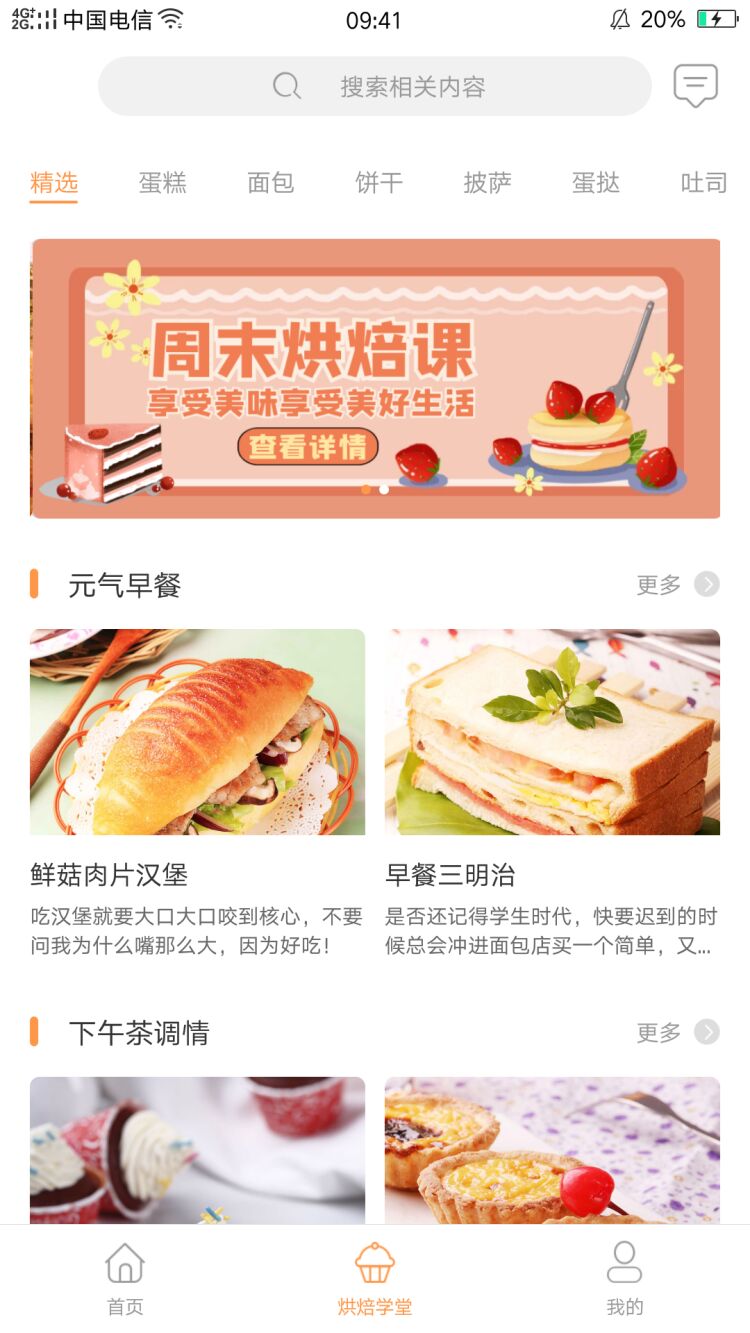The image size is (750, 1333).
Task: Open the 鲜菇肉片汉堡 recipe thumbnail
Action: tap(197, 731)
